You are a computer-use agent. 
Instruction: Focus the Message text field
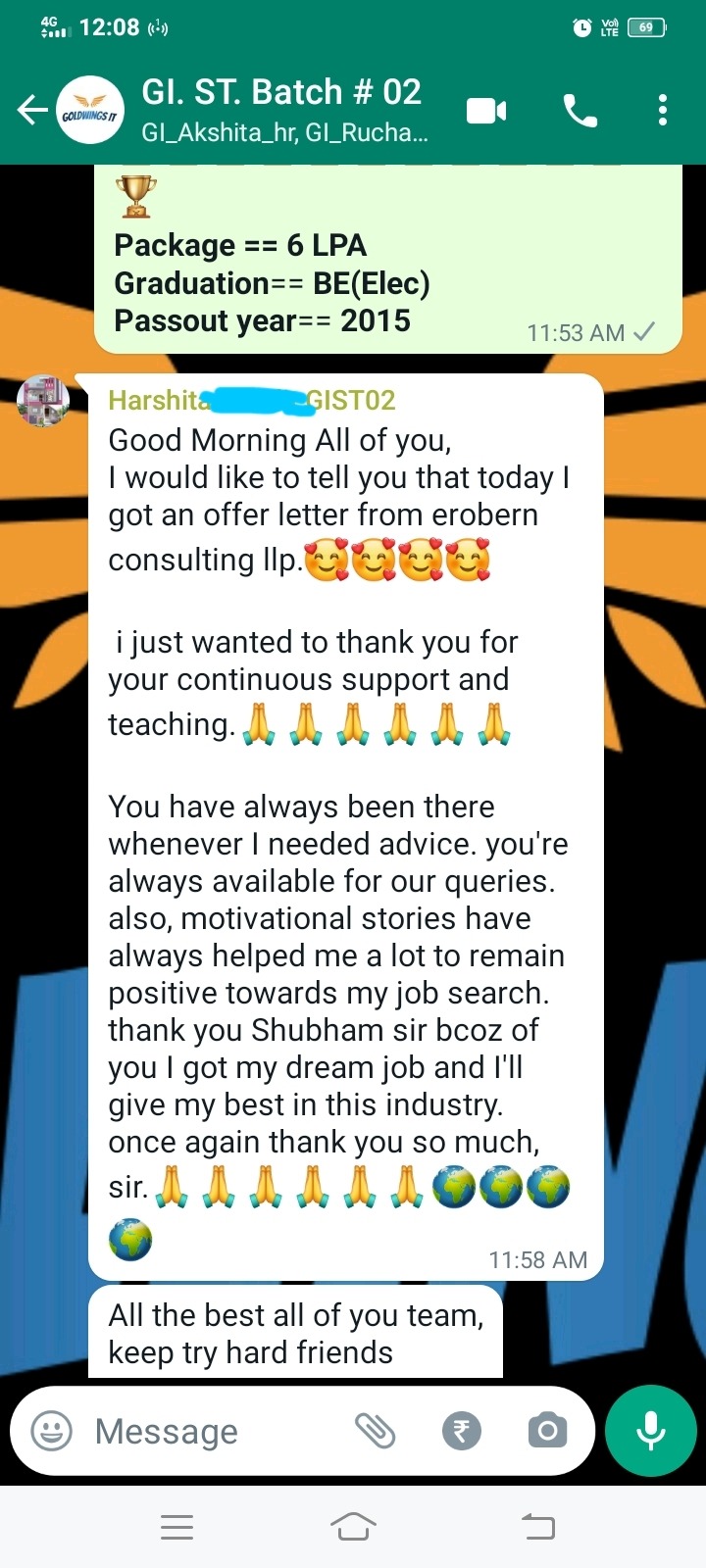pyautogui.click(x=216, y=1431)
